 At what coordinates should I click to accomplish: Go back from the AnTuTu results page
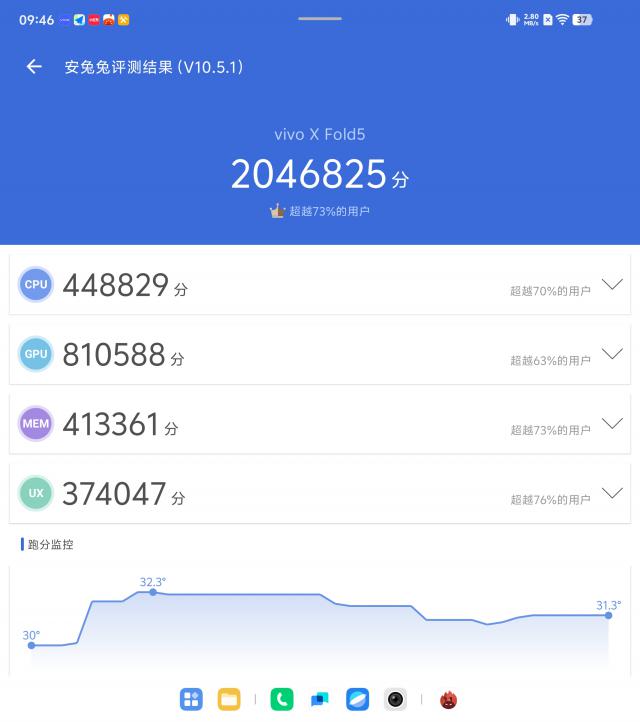(x=34, y=67)
